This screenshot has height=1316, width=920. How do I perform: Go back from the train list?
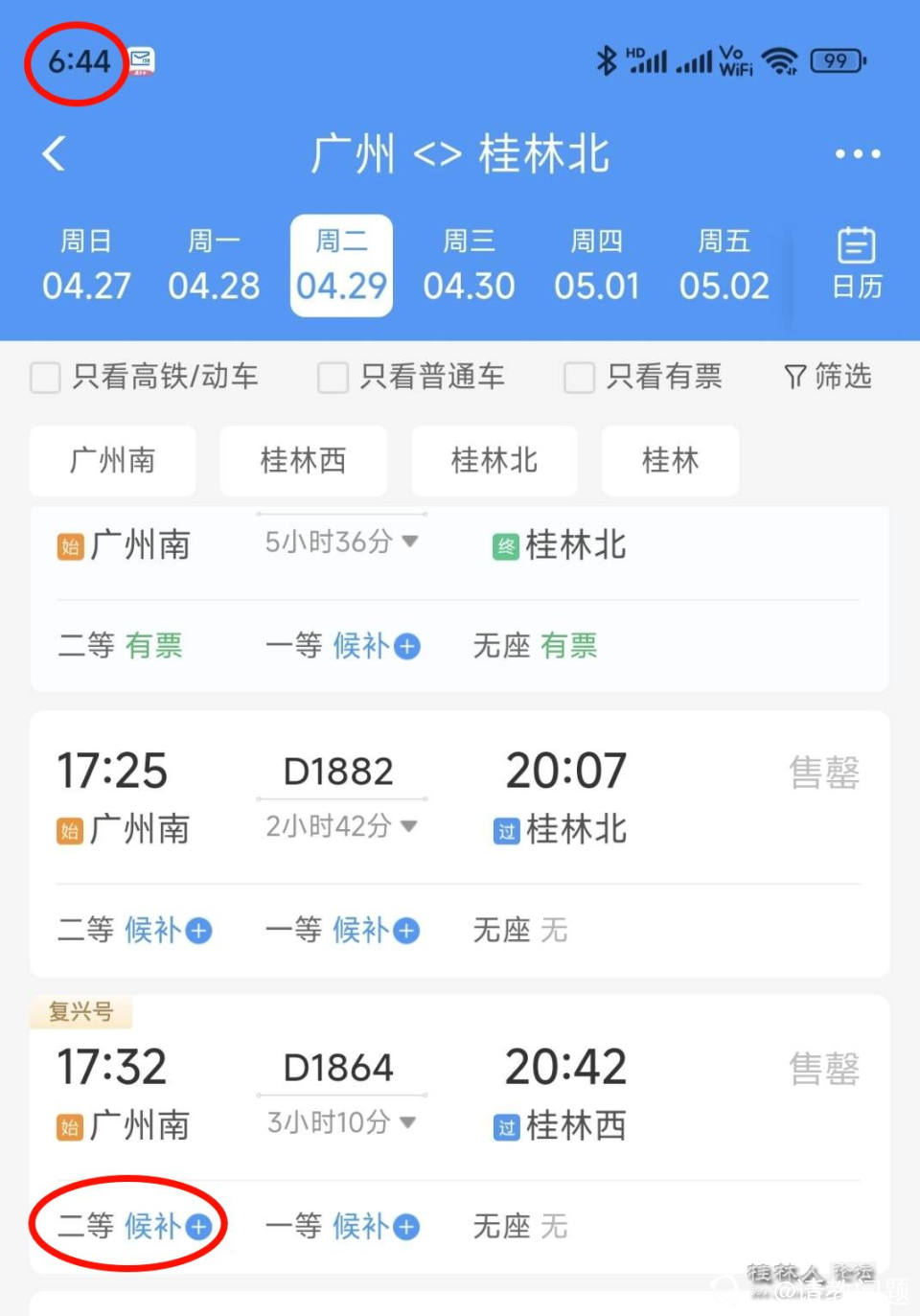click(55, 153)
